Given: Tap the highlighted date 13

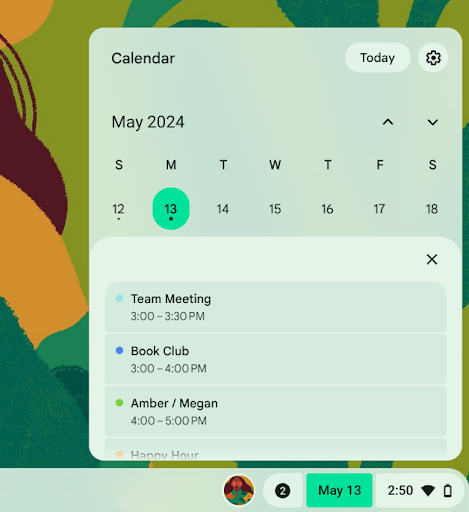Looking at the screenshot, I should [171, 209].
